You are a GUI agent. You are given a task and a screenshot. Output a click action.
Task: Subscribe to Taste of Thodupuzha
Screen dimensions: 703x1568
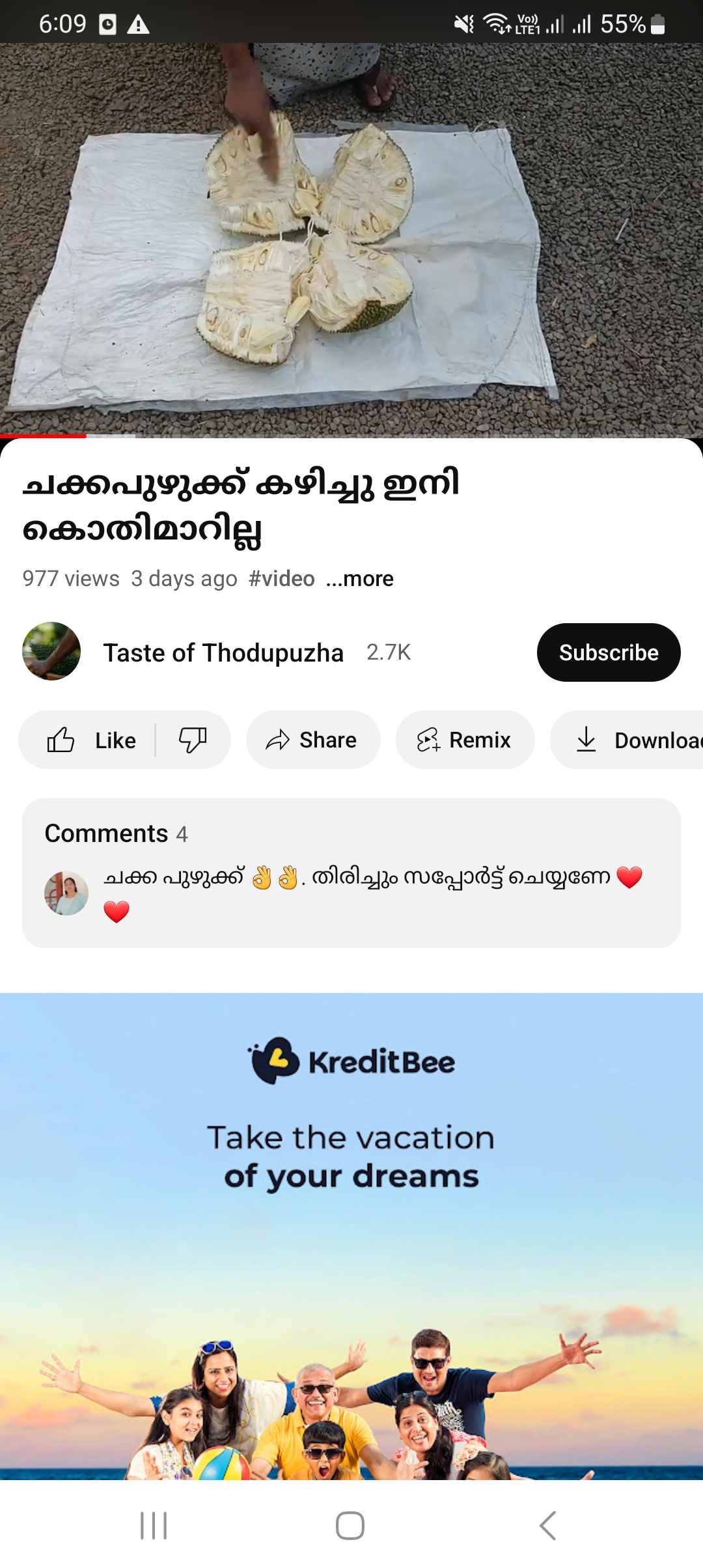pos(608,652)
